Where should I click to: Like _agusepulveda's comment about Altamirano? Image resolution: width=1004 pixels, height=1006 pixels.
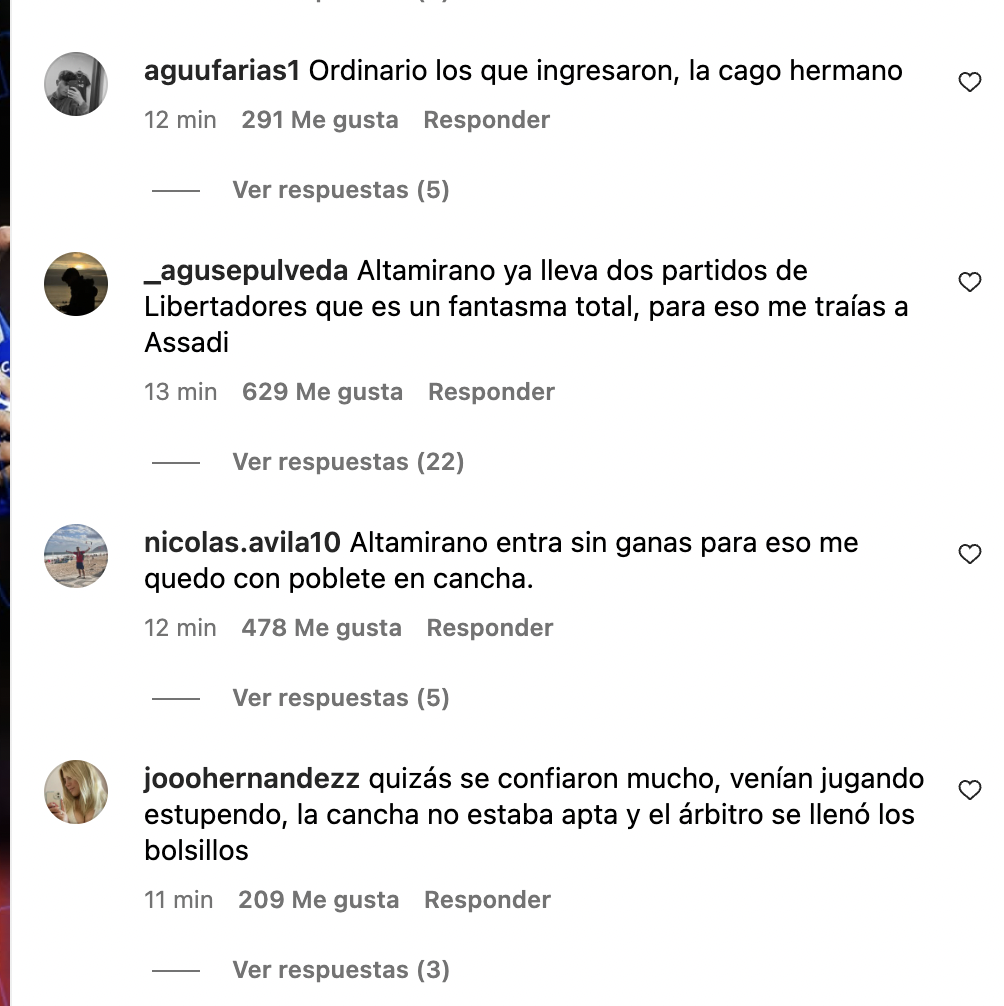(x=970, y=283)
